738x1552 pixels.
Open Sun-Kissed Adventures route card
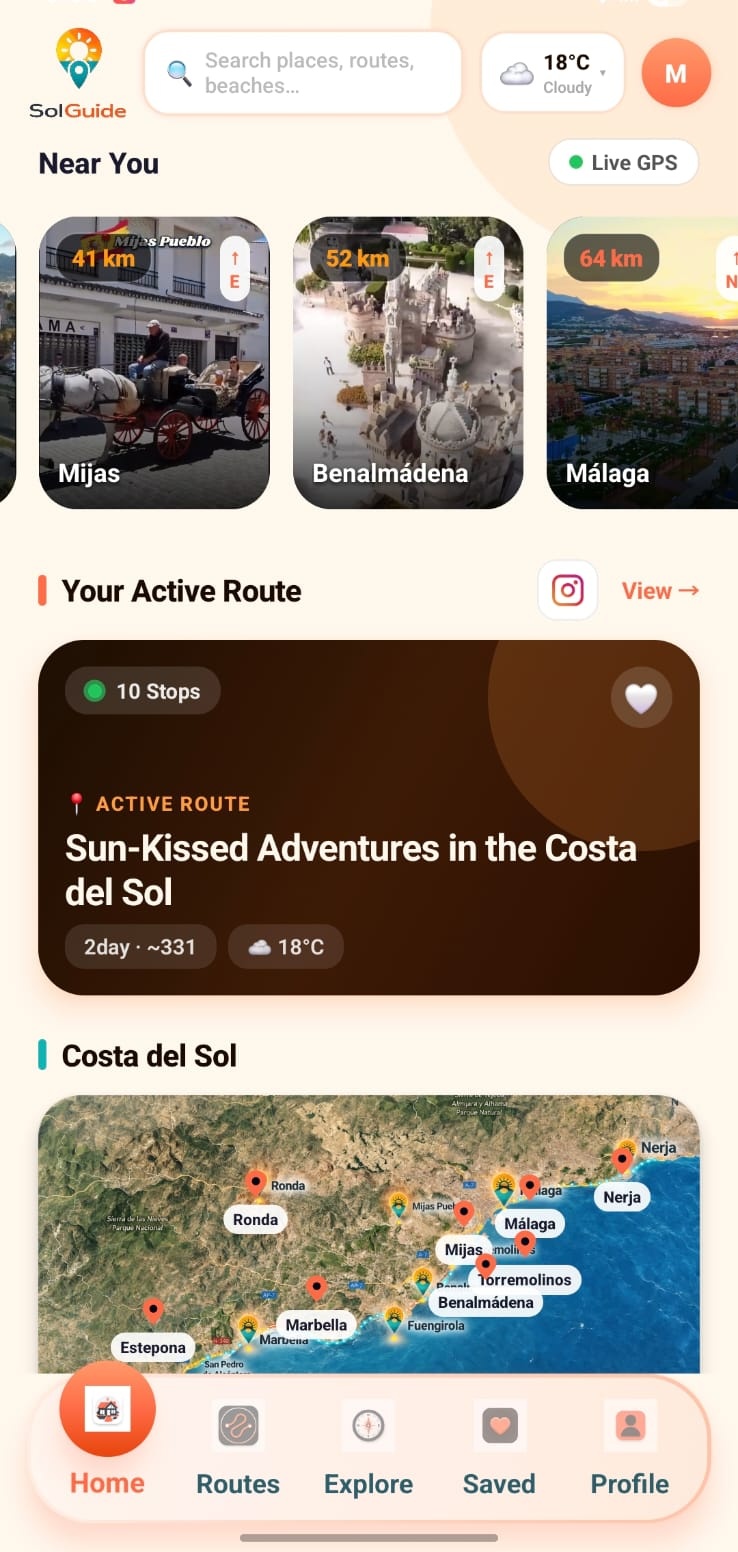[x=369, y=817]
